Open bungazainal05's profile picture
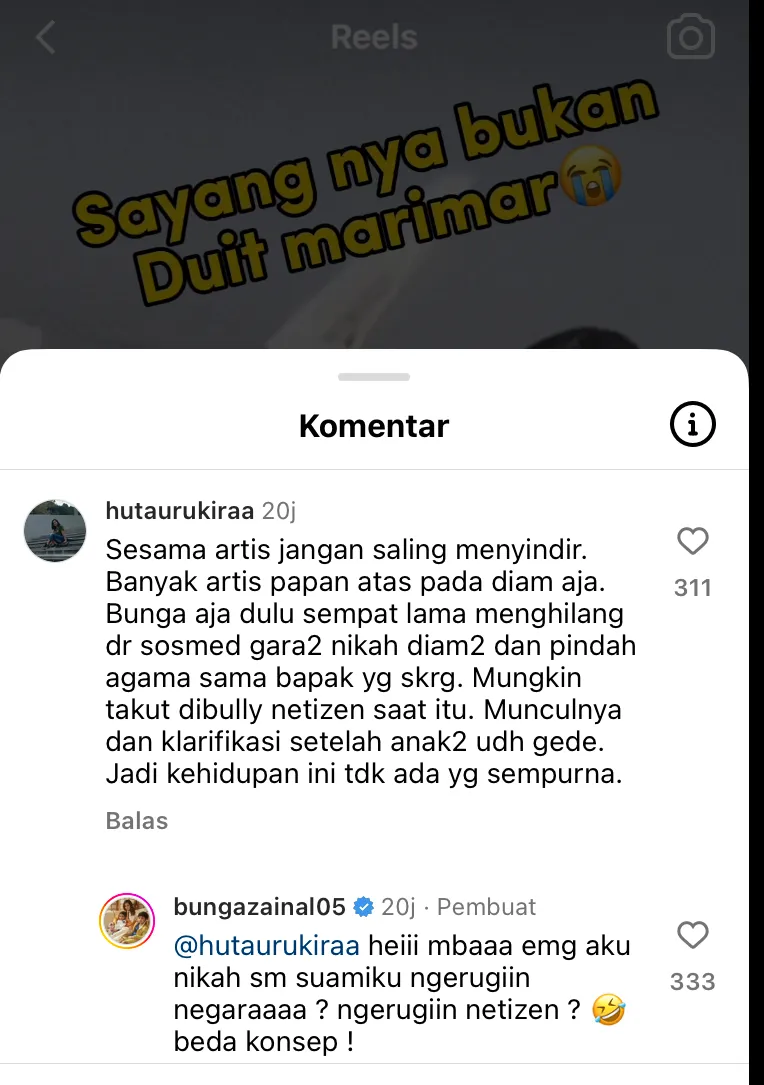The width and height of the screenshot is (764, 1085). pos(126,921)
